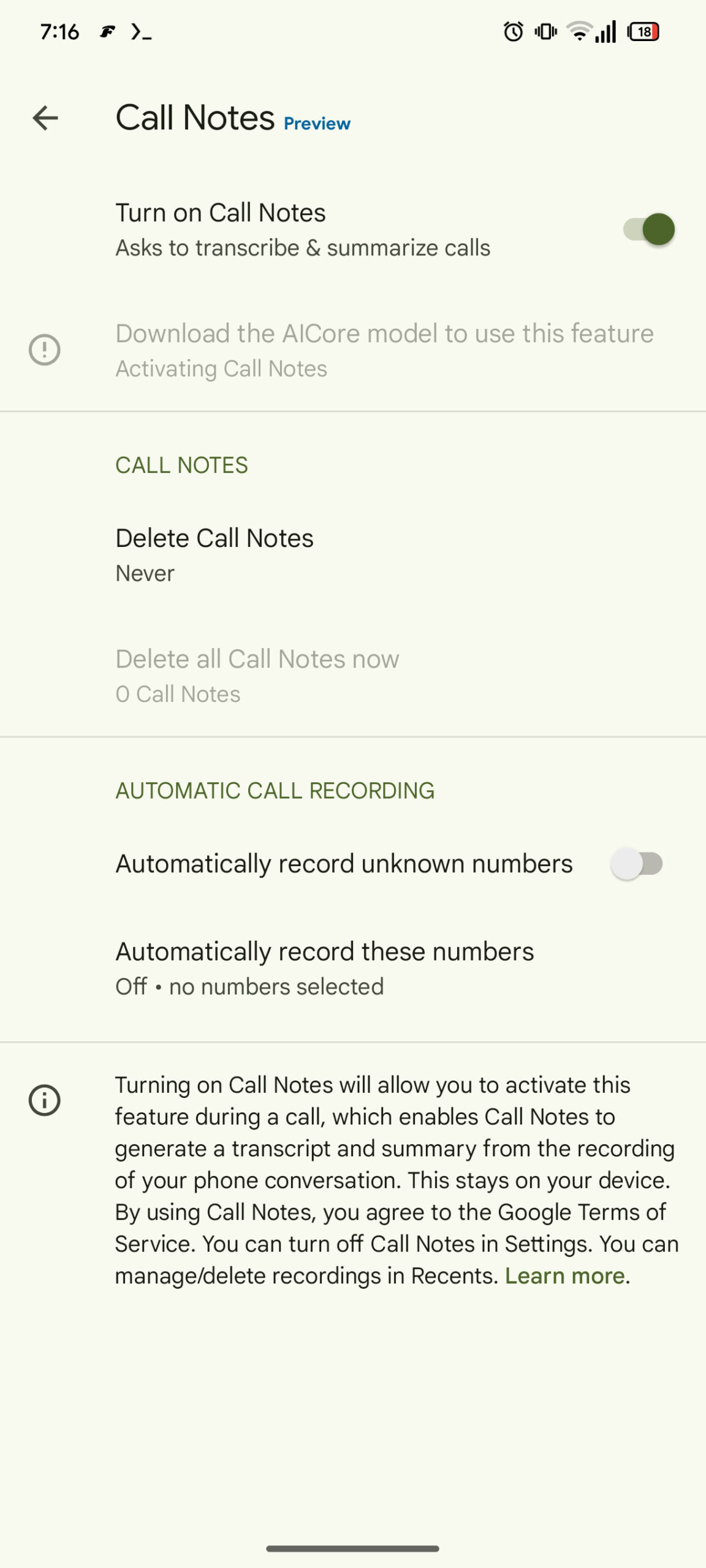The width and height of the screenshot is (706, 1568).
Task: Open the Delete Call Notes setting
Action: (x=214, y=554)
